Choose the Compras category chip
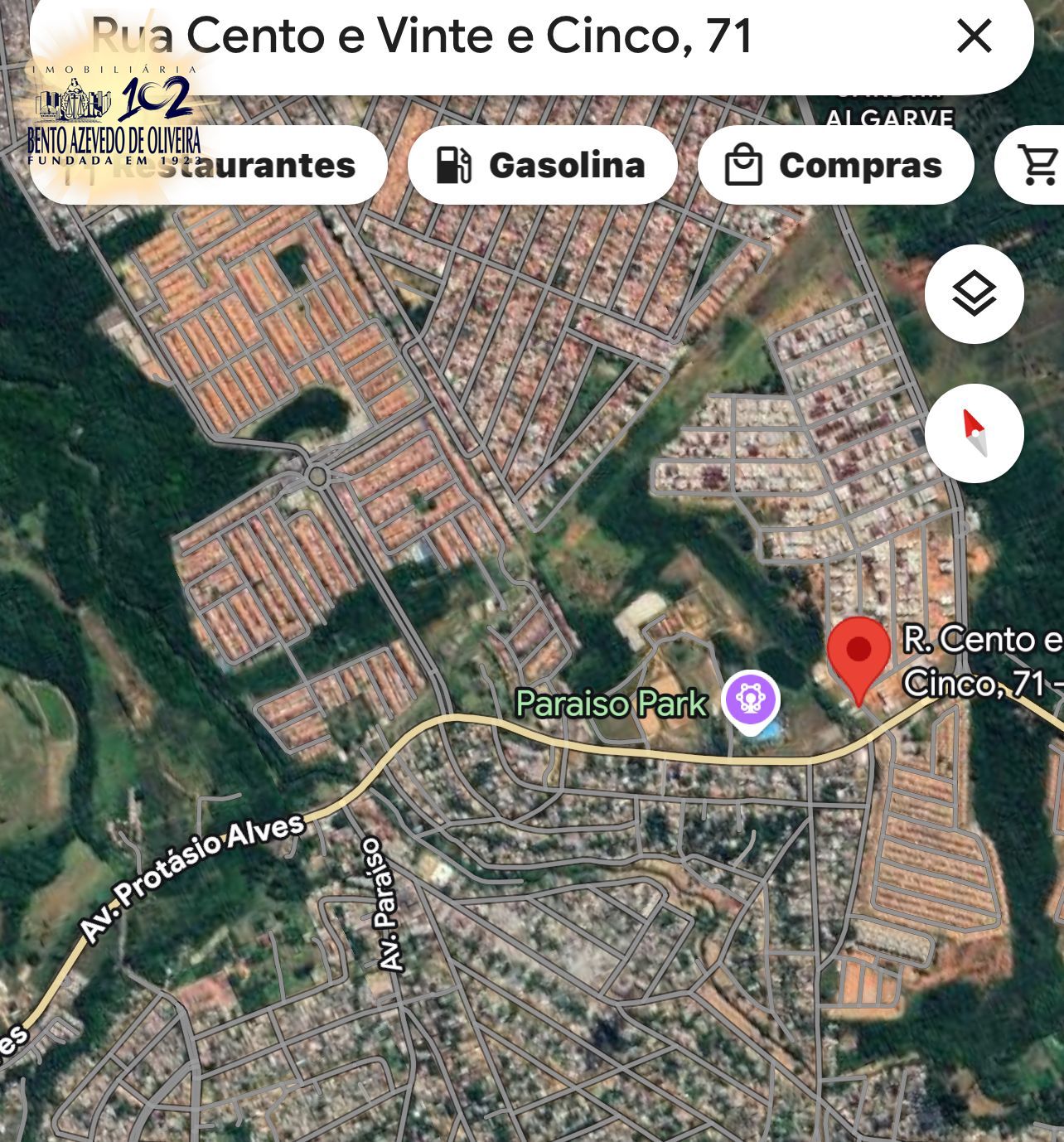This screenshot has height=1142, width=1064. [x=834, y=165]
